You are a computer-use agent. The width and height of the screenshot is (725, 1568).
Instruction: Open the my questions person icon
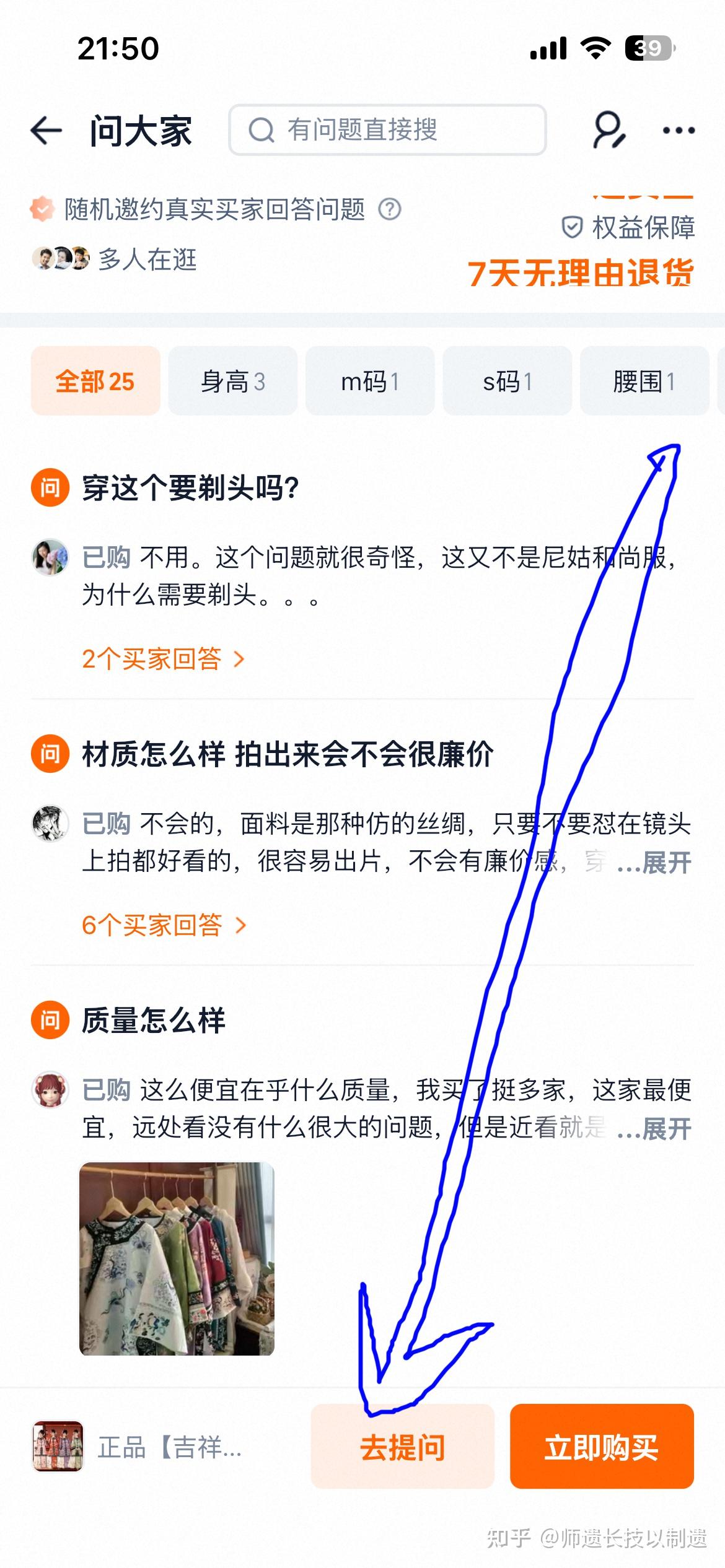(x=609, y=130)
